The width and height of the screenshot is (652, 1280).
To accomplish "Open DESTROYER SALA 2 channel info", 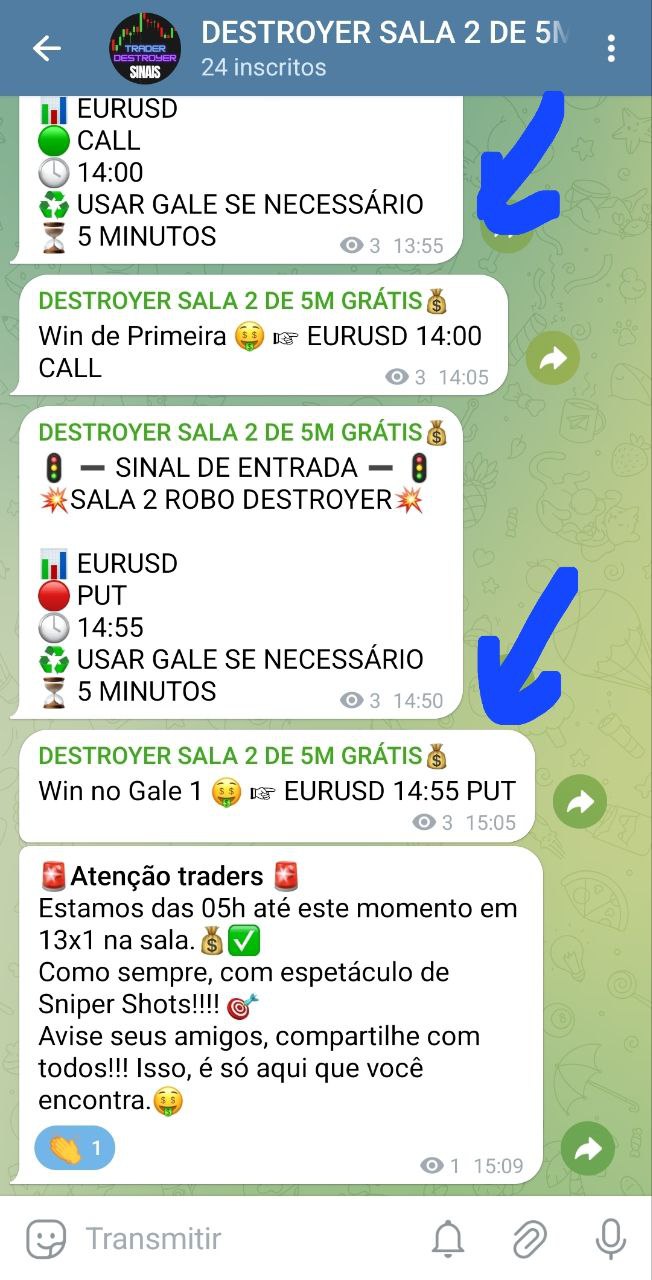I will [x=380, y=48].
